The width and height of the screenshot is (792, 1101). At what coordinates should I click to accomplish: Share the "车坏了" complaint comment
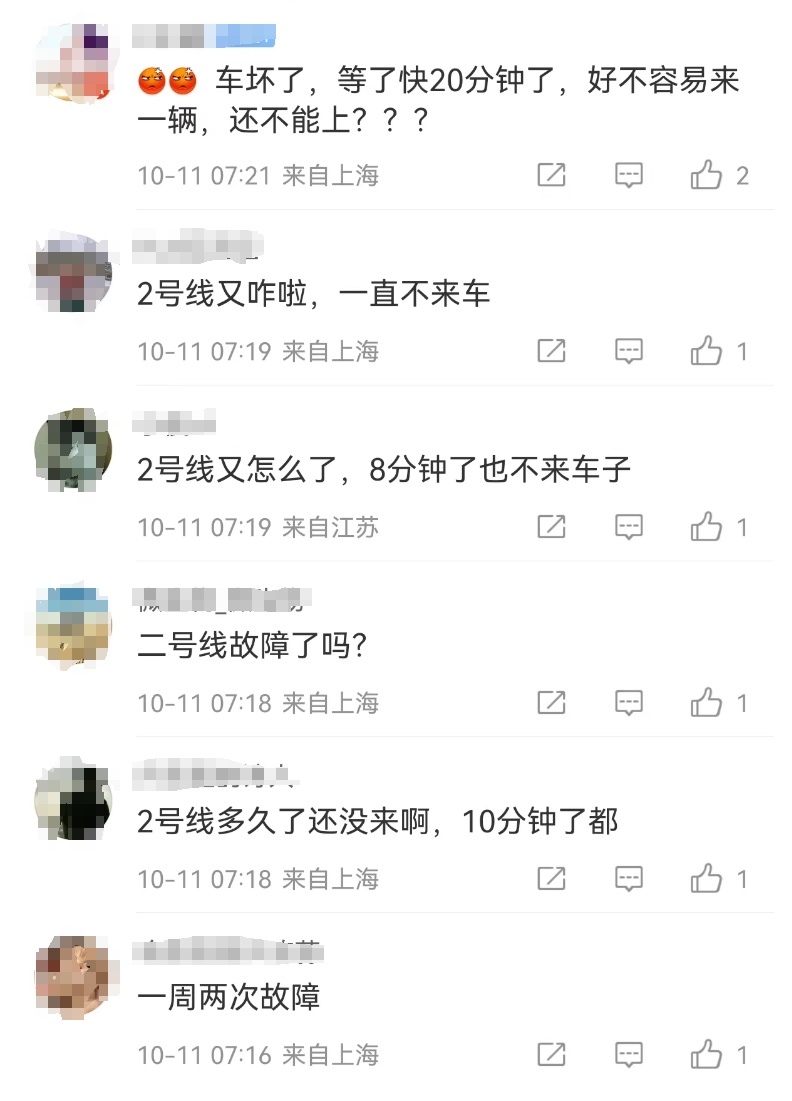click(551, 174)
